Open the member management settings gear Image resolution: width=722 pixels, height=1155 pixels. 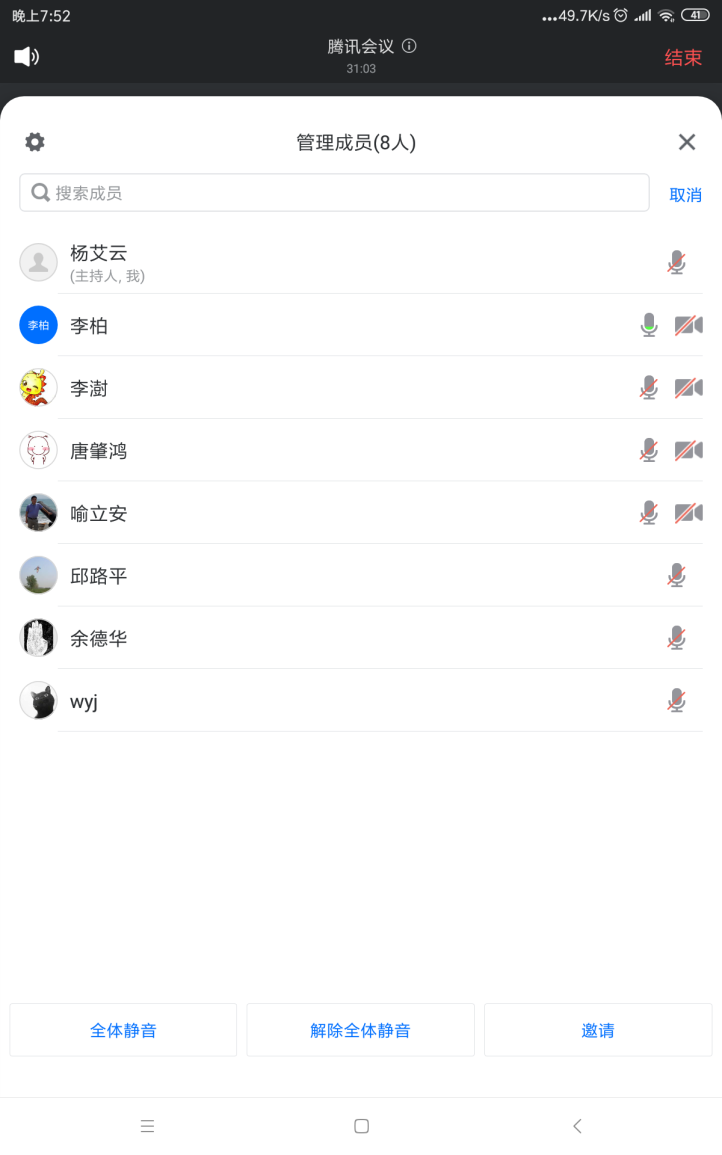pos(35,142)
